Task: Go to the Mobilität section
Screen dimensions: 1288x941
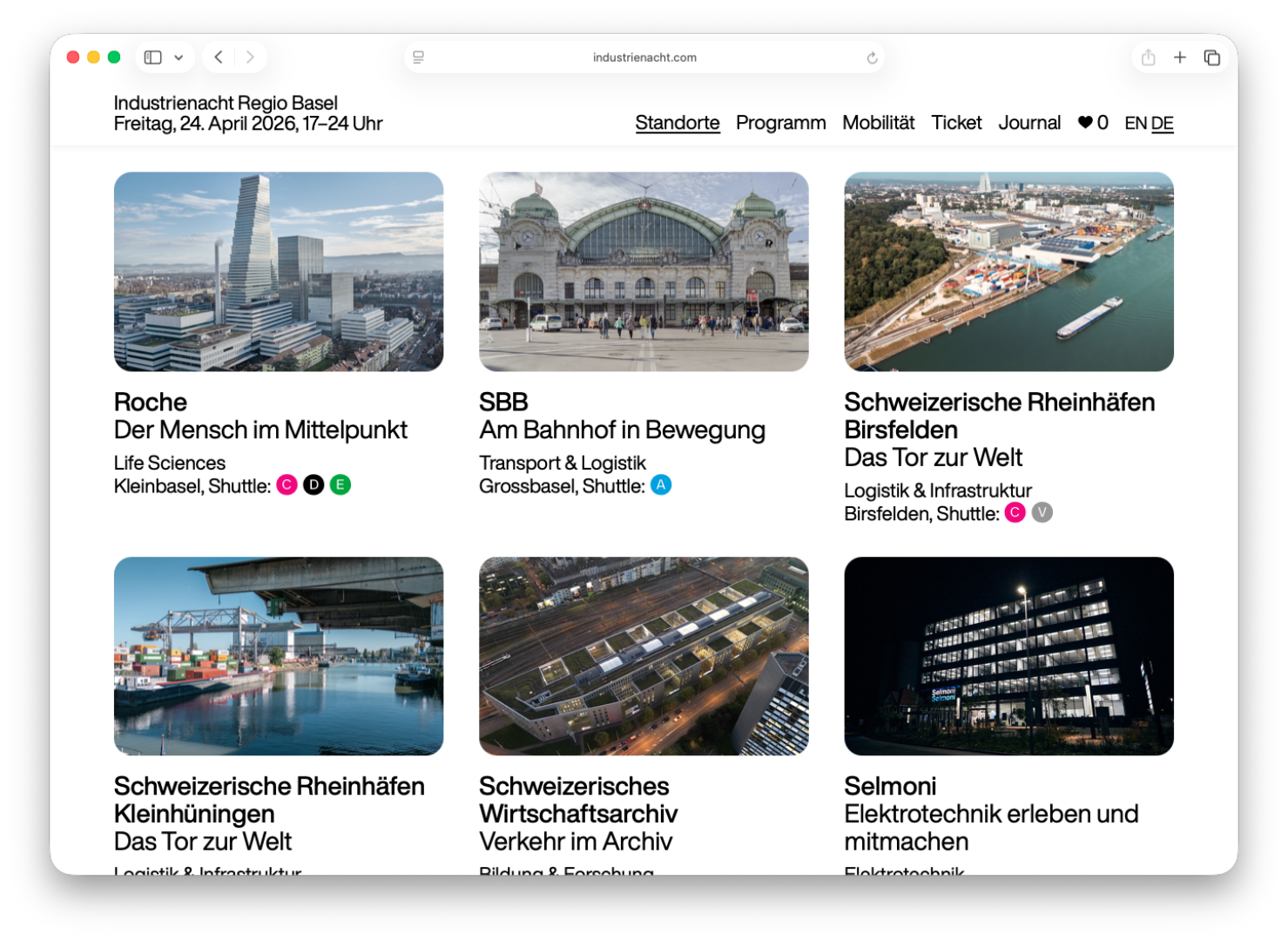Action: (x=878, y=123)
